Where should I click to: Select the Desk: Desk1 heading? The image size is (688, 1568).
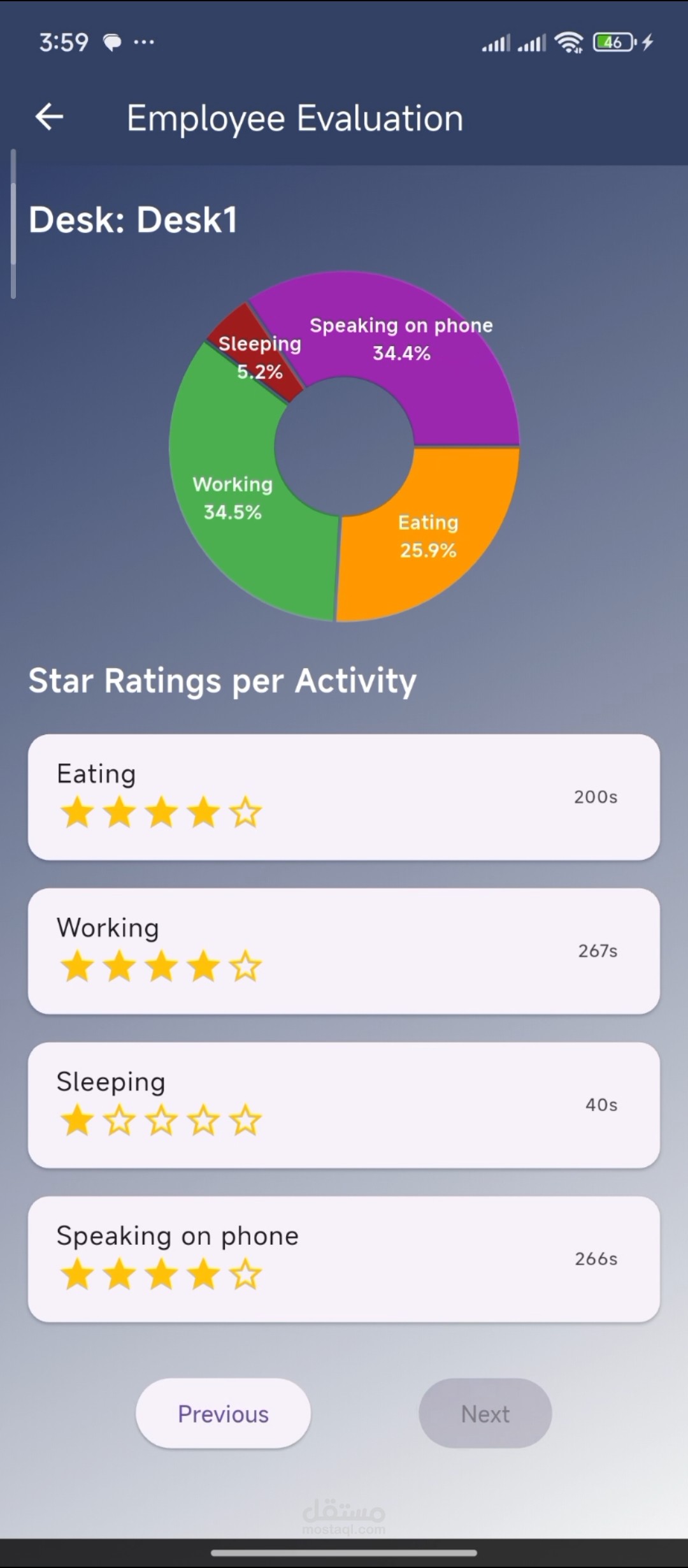(134, 219)
